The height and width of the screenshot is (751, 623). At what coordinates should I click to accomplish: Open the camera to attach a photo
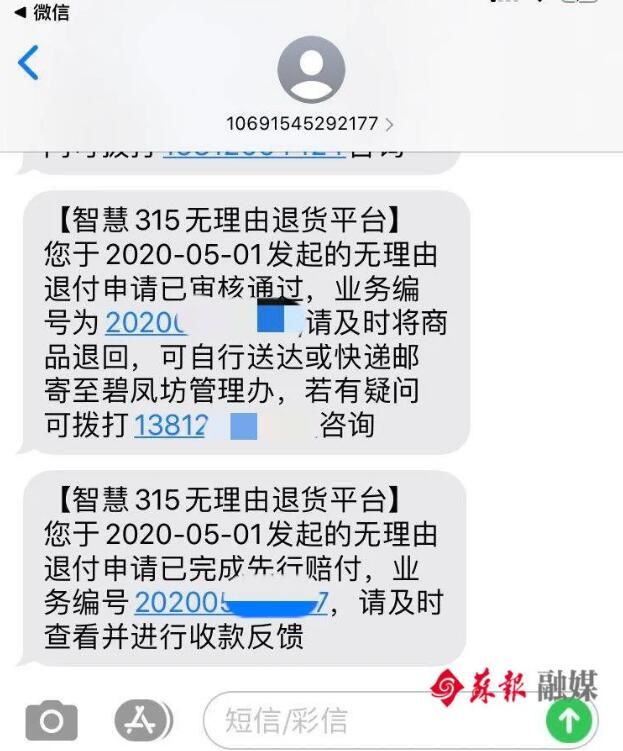tap(51, 719)
